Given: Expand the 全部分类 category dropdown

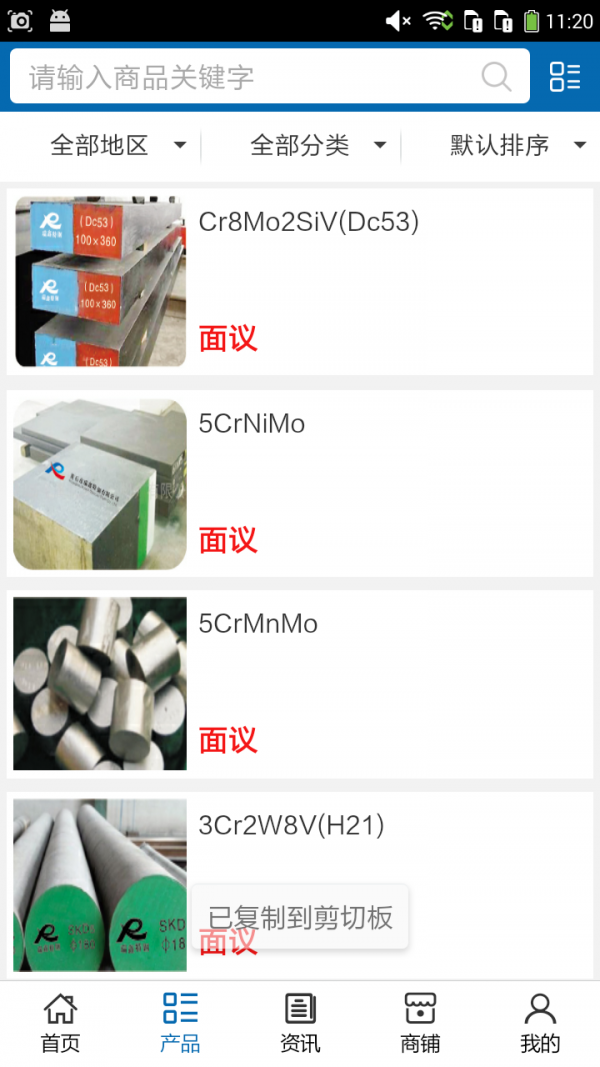Looking at the screenshot, I should (x=318, y=145).
